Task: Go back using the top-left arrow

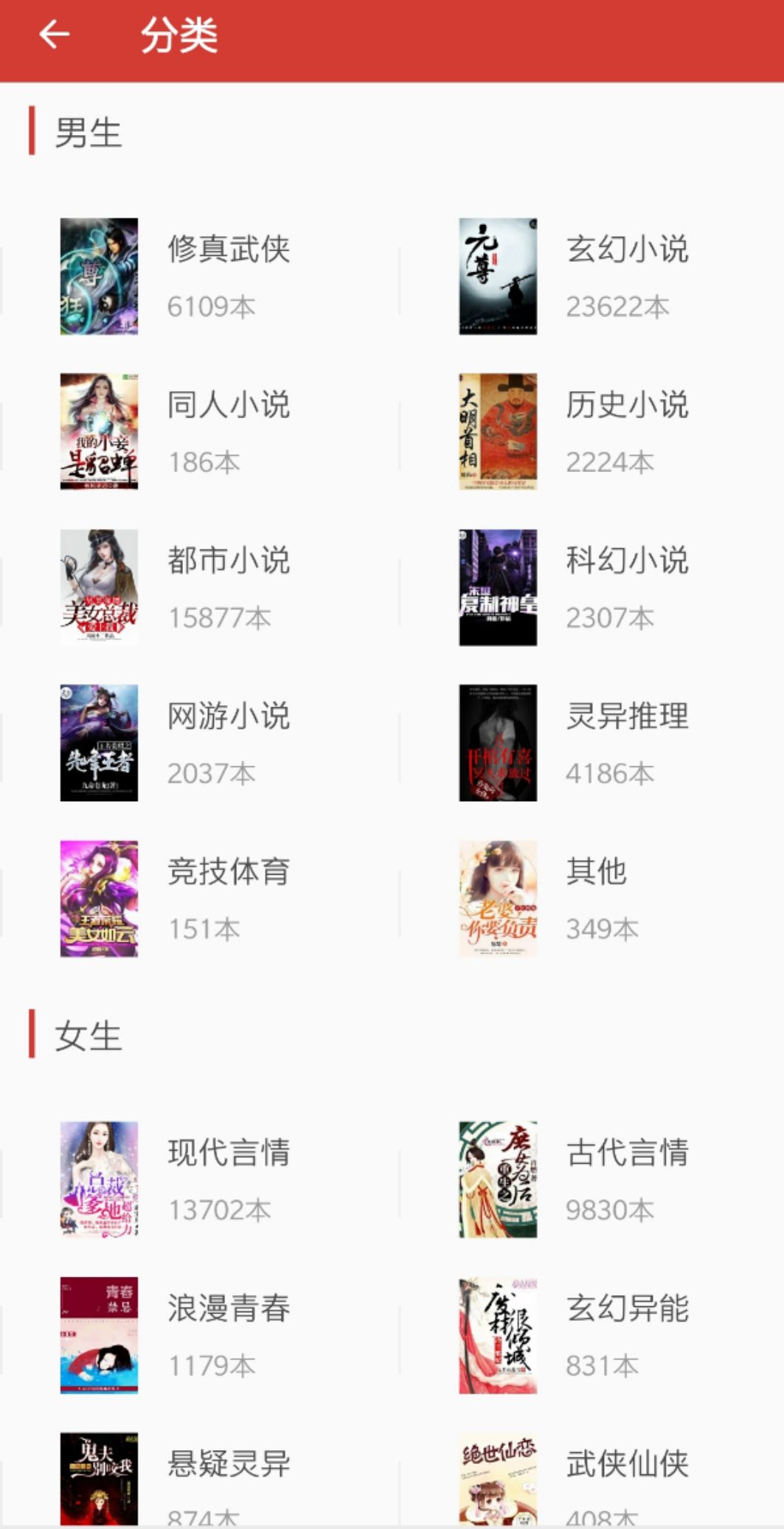Action: click(54, 35)
